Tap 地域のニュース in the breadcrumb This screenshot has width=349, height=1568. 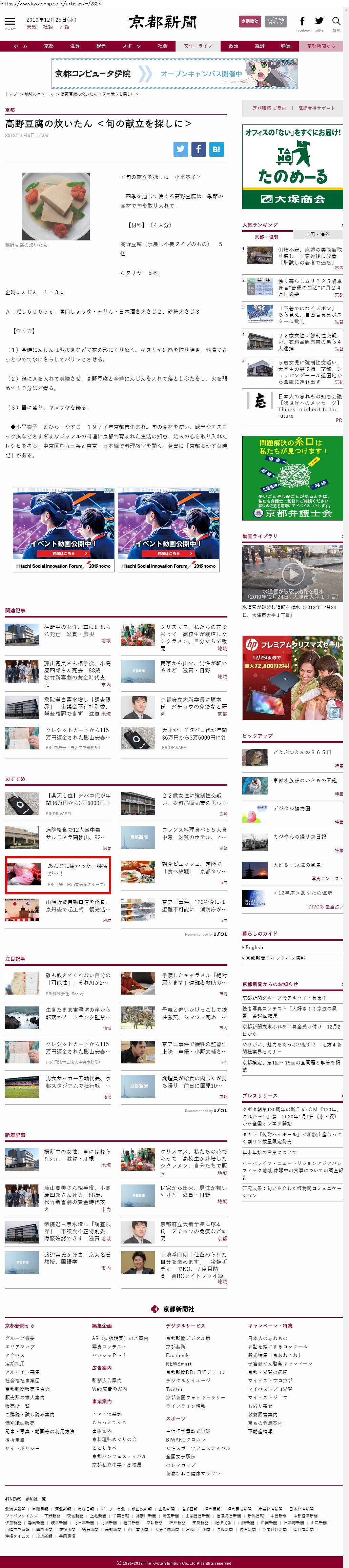pos(38,94)
